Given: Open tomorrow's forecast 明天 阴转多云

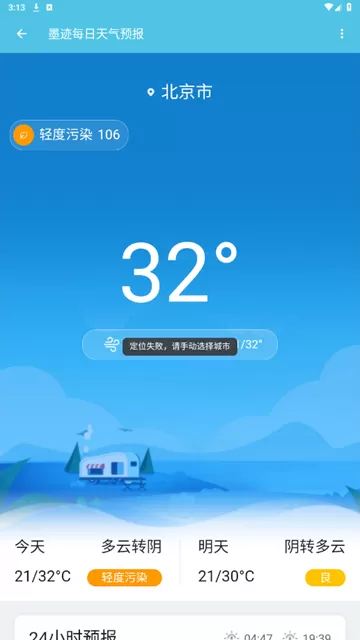Looking at the screenshot, I should [271, 562].
